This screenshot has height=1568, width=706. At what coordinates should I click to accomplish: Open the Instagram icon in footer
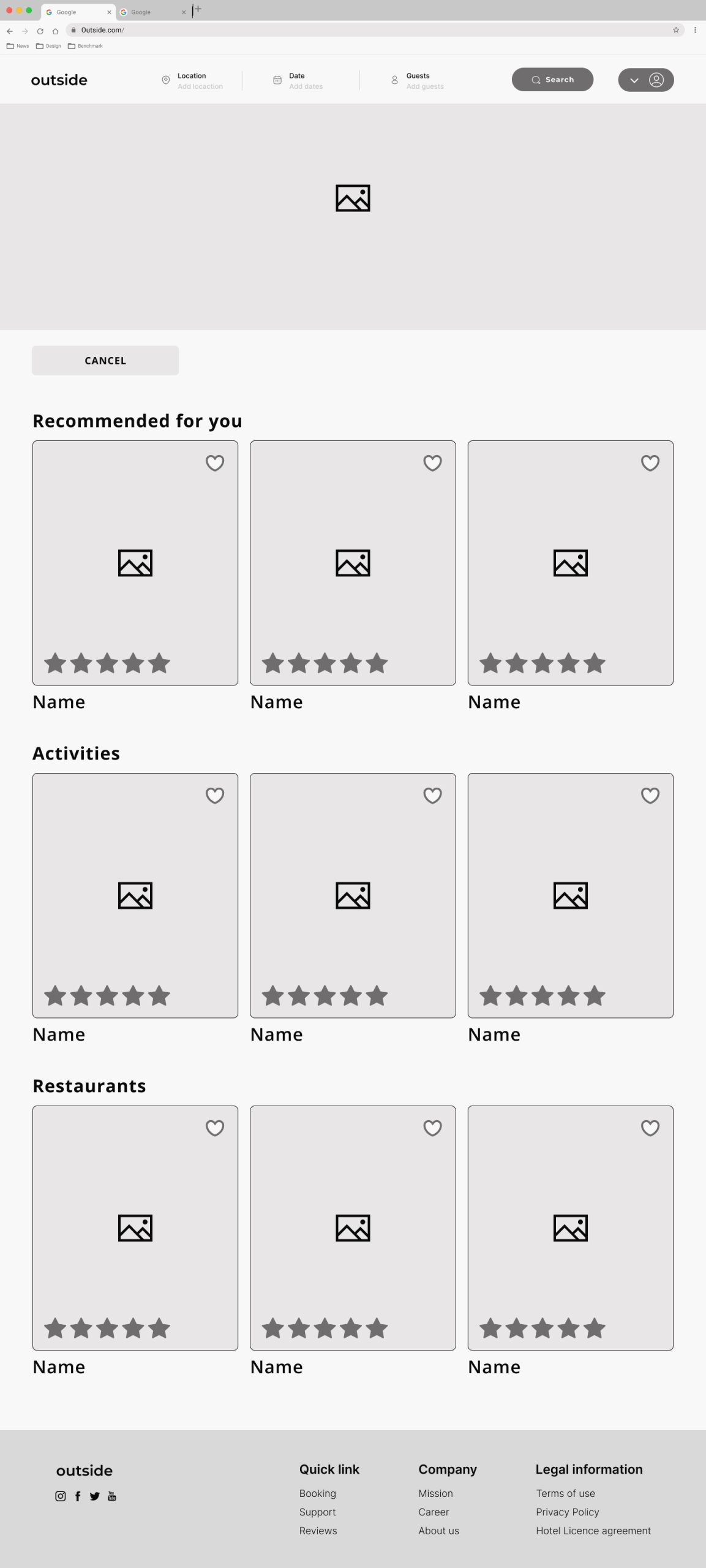click(x=61, y=1496)
